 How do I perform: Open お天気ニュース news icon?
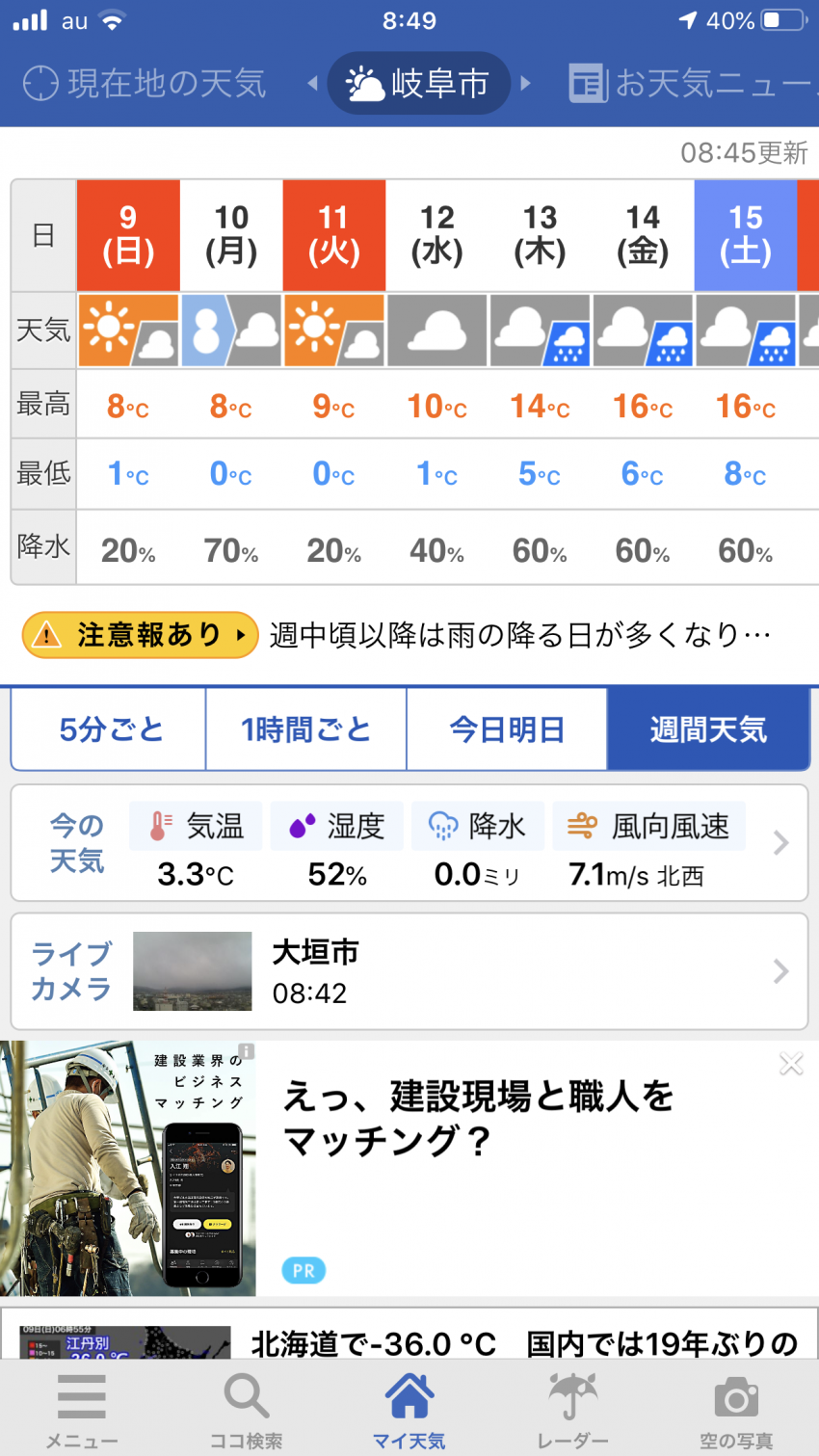[x=588, y=83]
